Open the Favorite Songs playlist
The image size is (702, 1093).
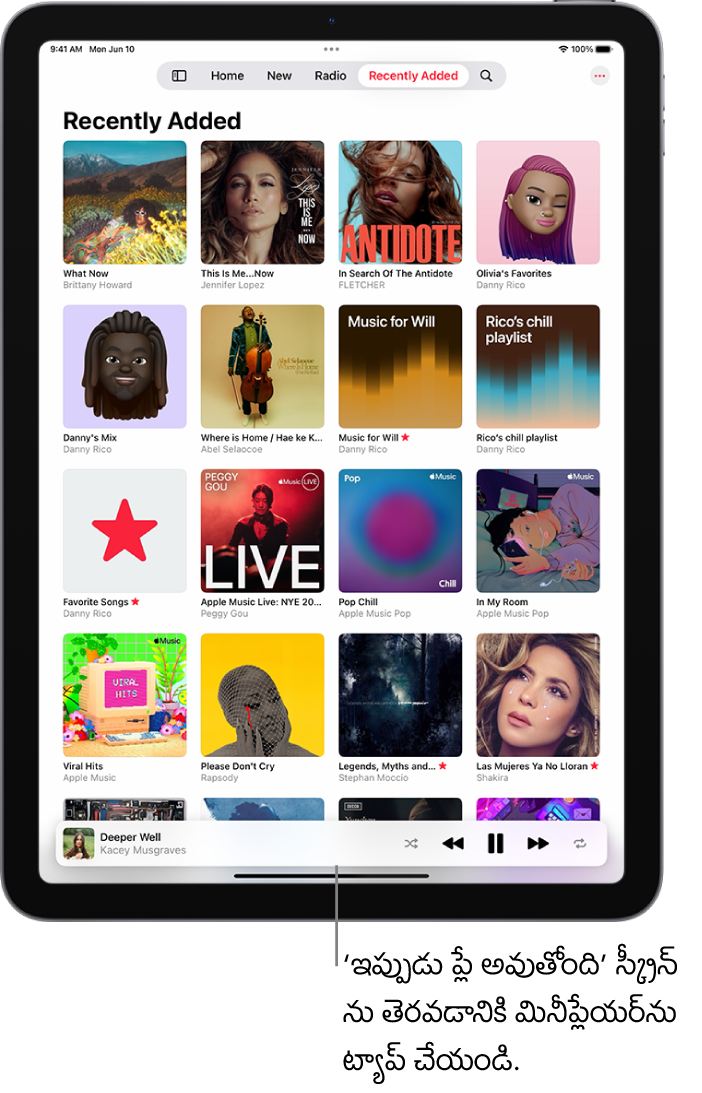tap(124, 530)
